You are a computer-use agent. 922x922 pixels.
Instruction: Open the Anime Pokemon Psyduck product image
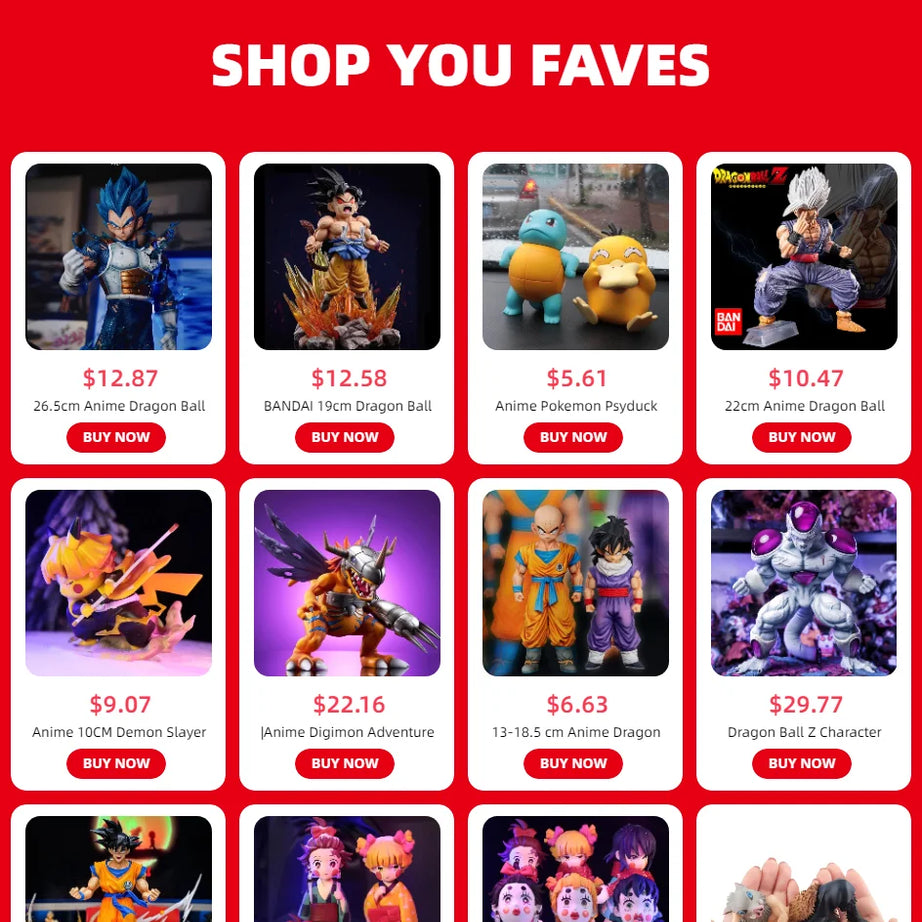[575, 257]
